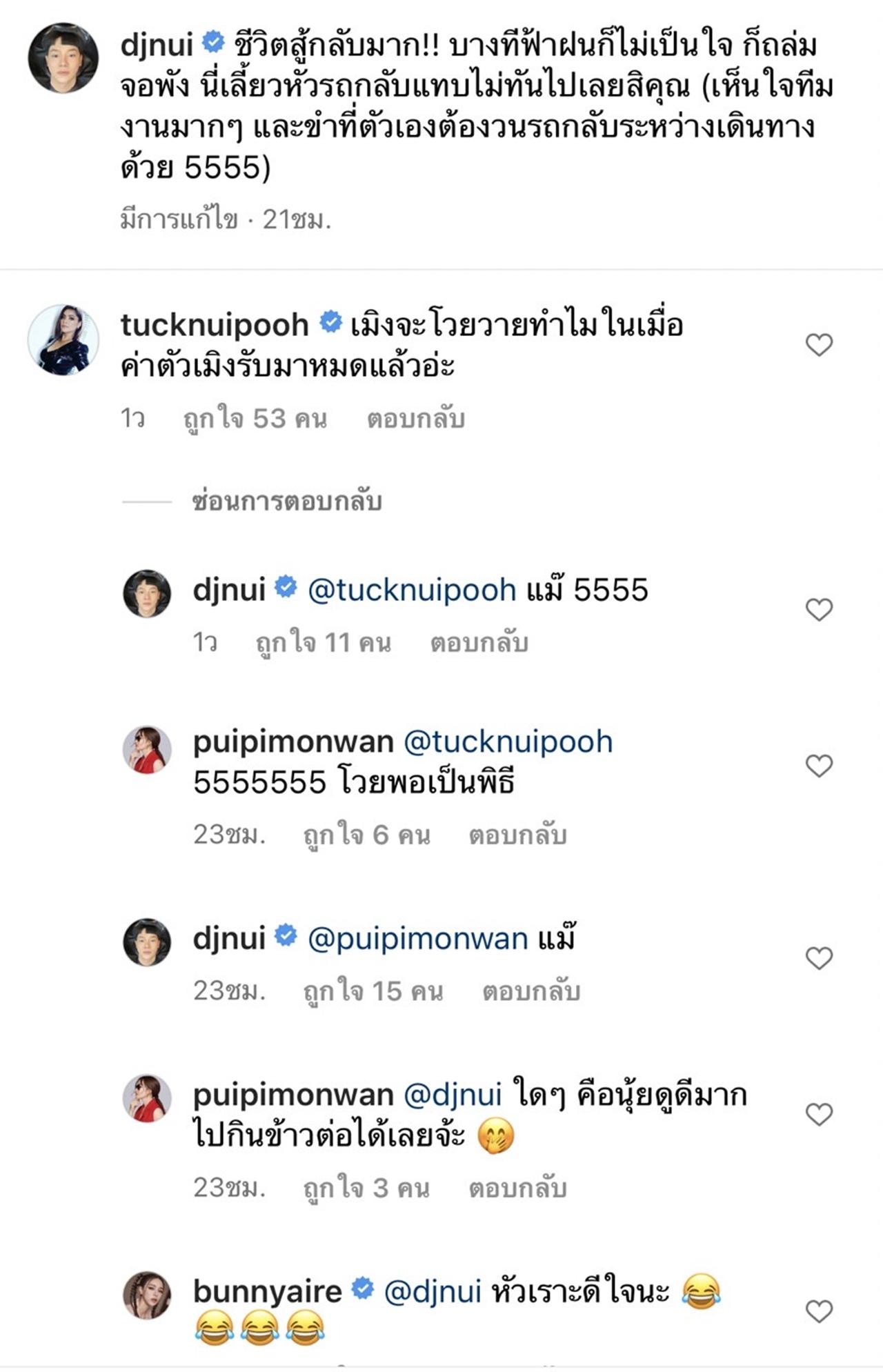Open puipimonwan's avatar beside the 5555555 reply
This screenshot has height=1372, width=883.
coord(146,750)
